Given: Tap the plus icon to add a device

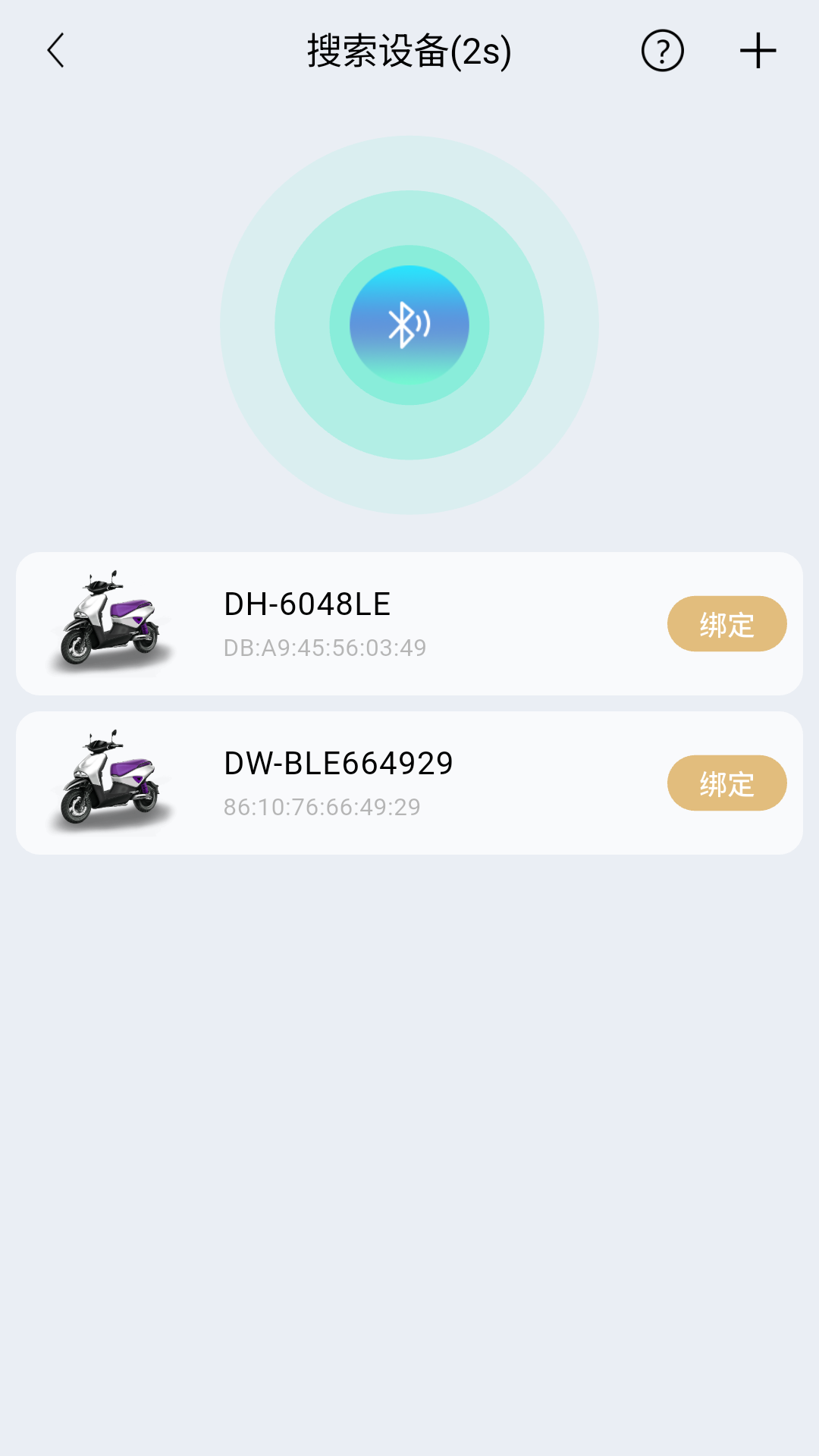Looking at the screenshot, I should tap(757, 52).
